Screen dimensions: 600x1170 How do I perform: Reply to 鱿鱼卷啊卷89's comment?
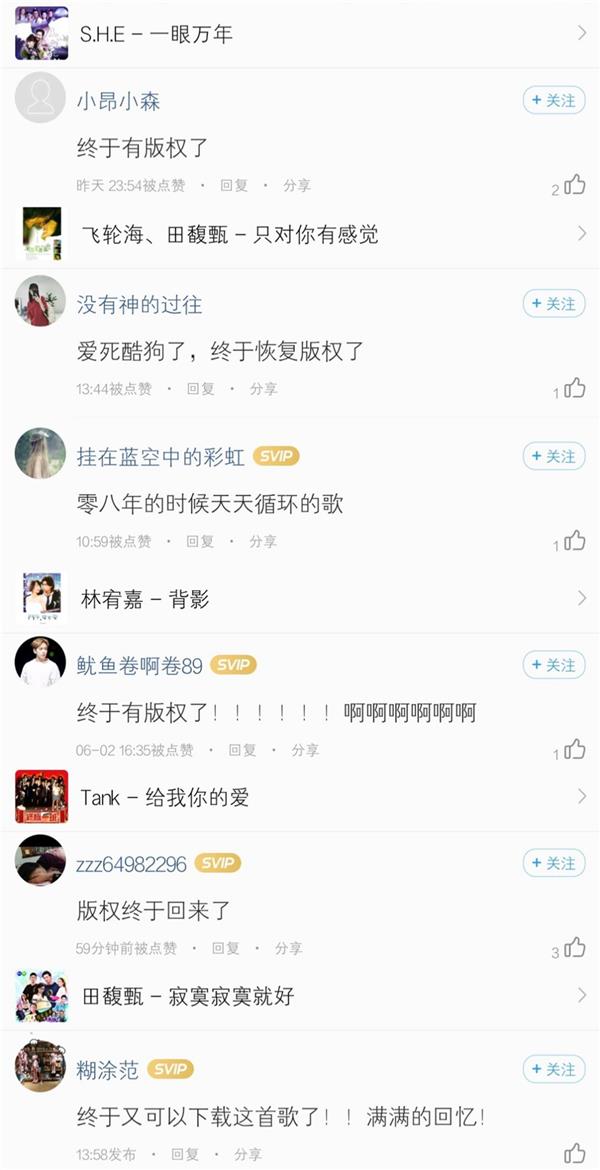[242, 750]
